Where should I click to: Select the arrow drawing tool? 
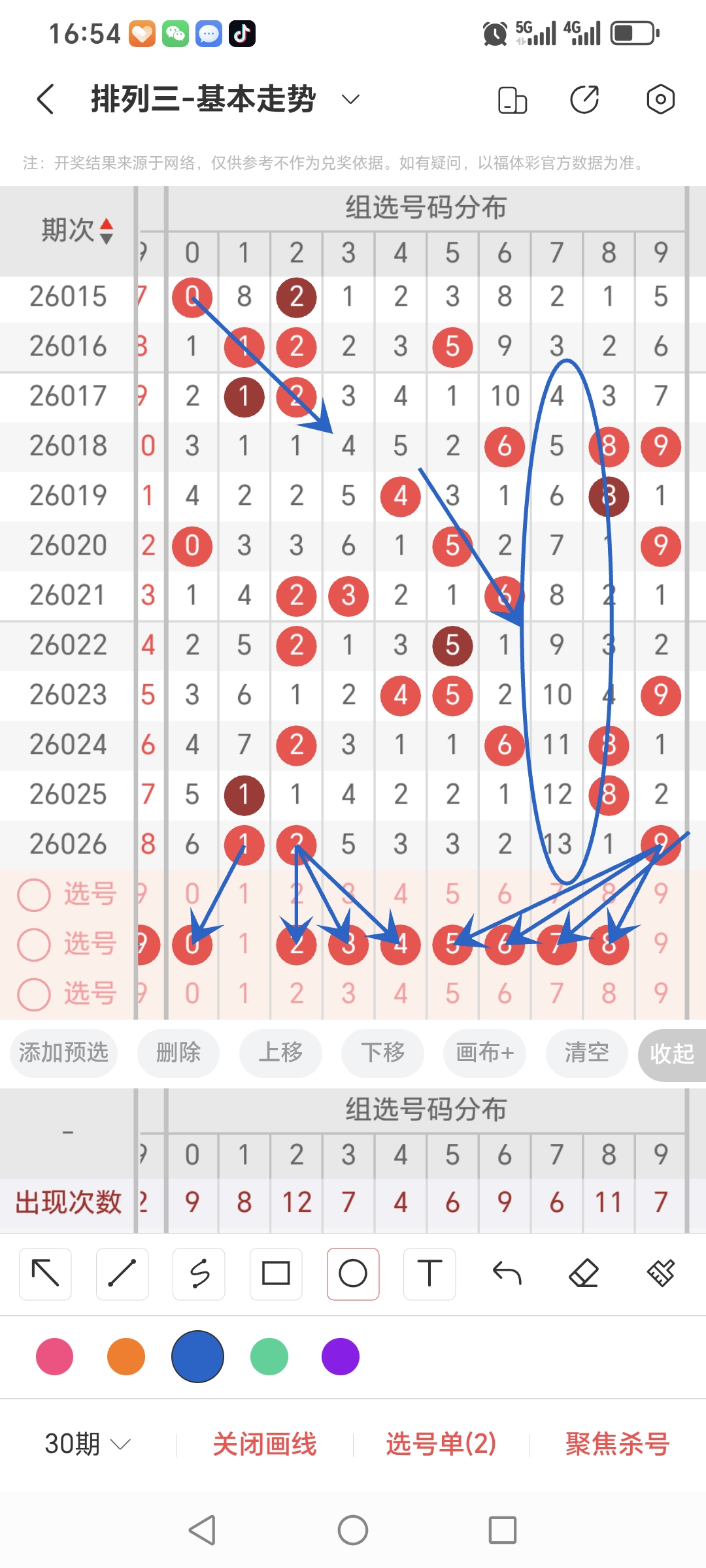point(45,1273)
